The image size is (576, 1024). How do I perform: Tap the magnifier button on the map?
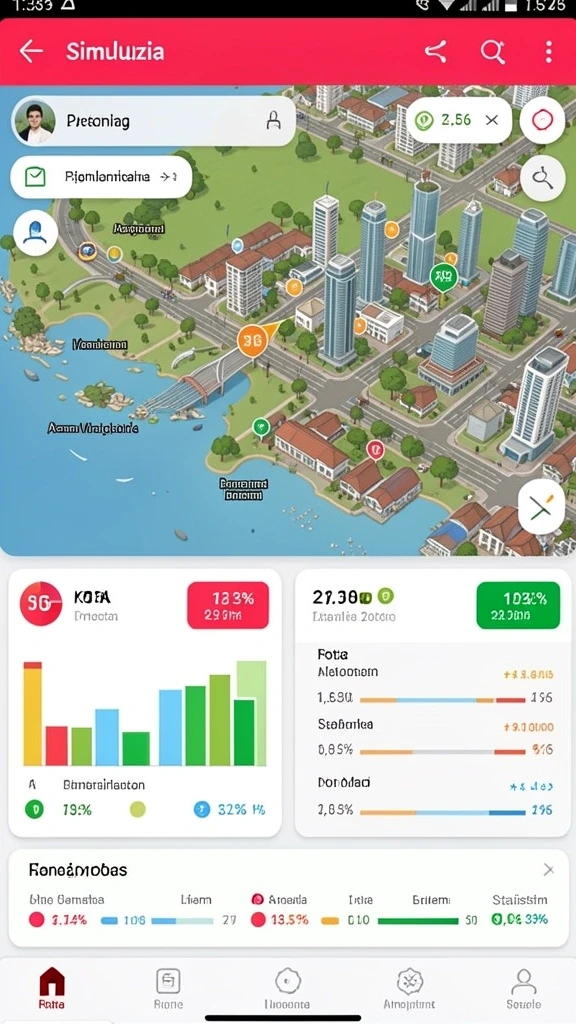coord(543,178)
